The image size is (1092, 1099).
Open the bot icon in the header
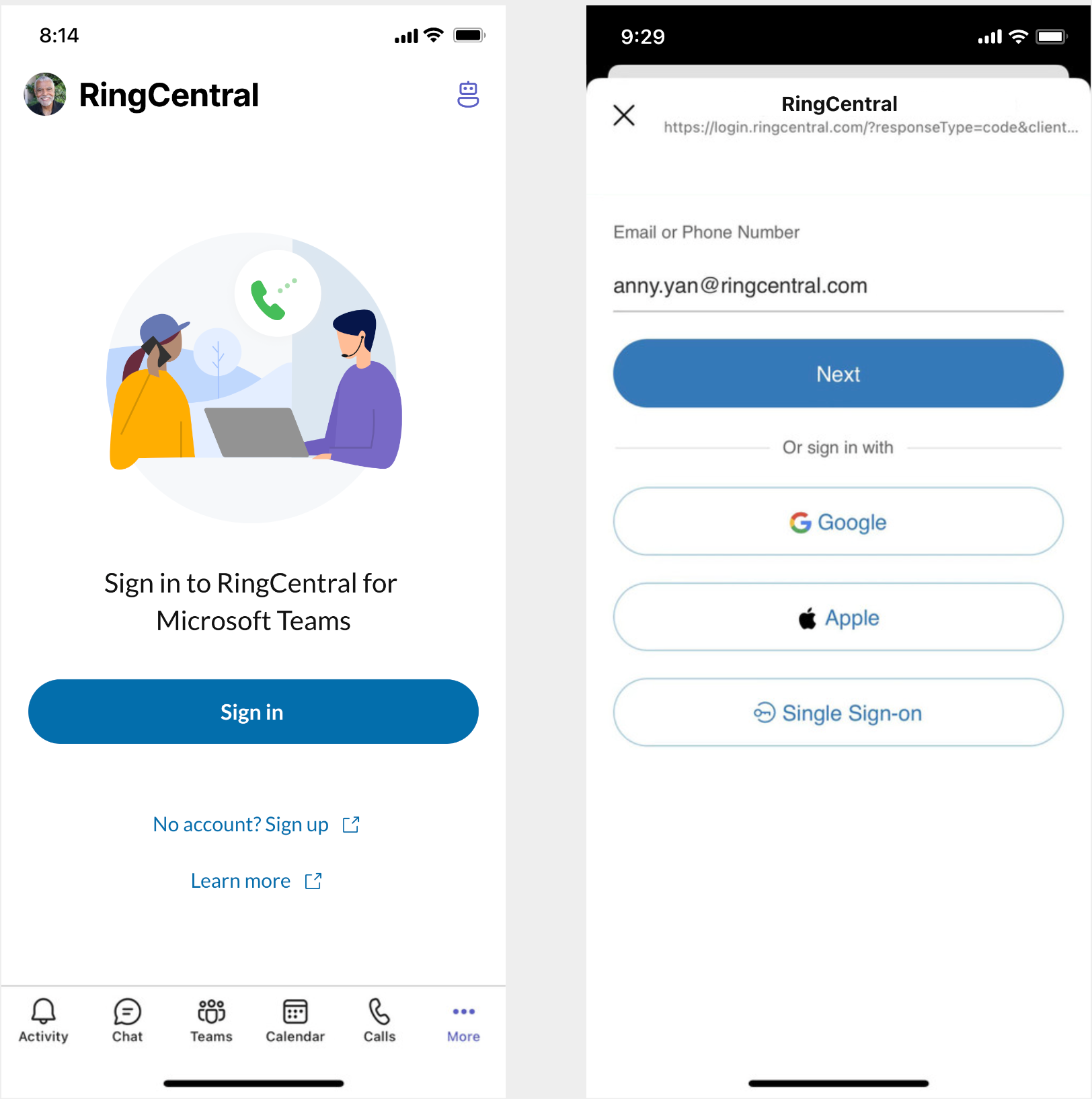(468, 94)
